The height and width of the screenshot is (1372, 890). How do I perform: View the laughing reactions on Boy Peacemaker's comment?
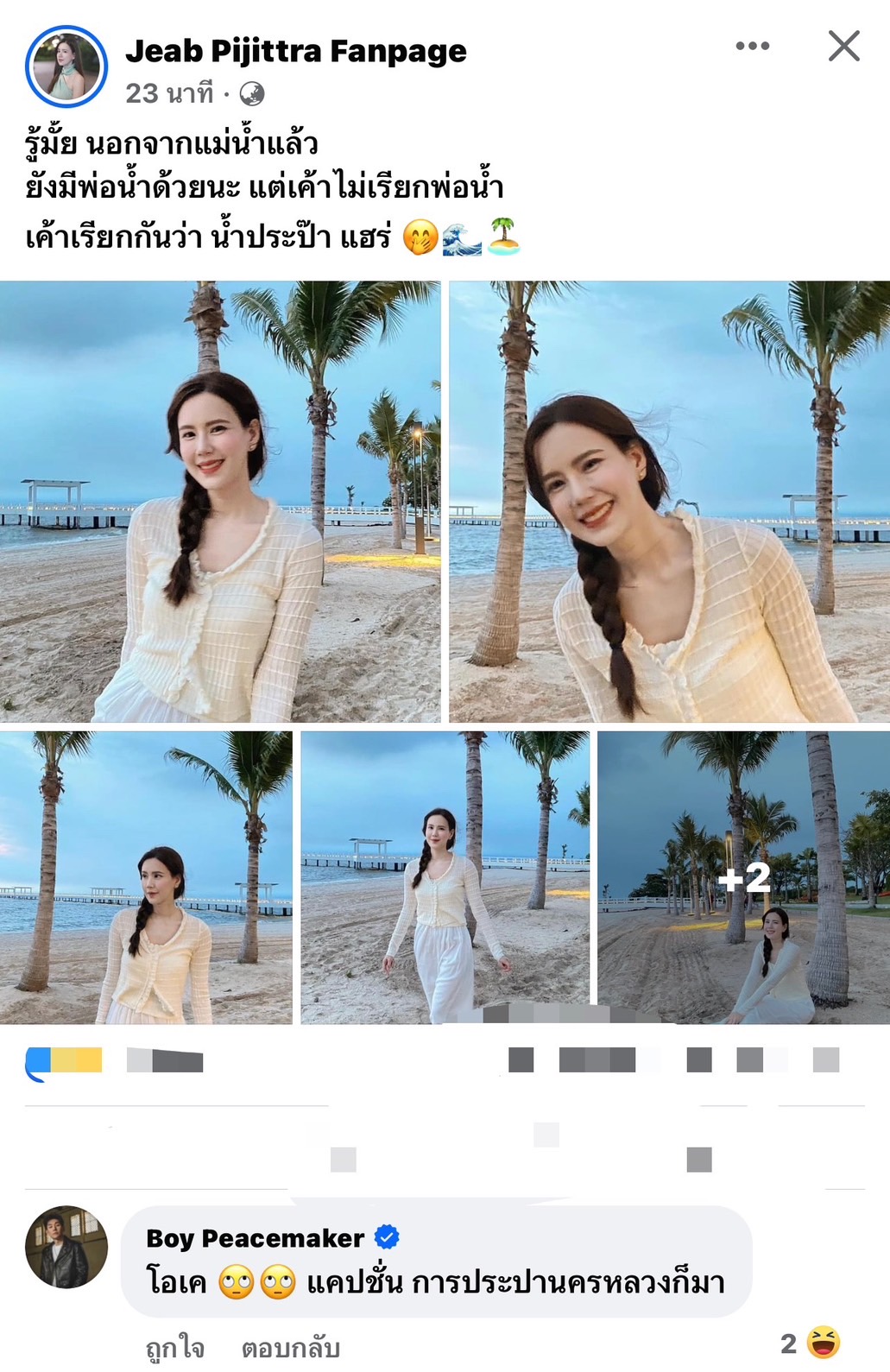(x=811, y=1344)
